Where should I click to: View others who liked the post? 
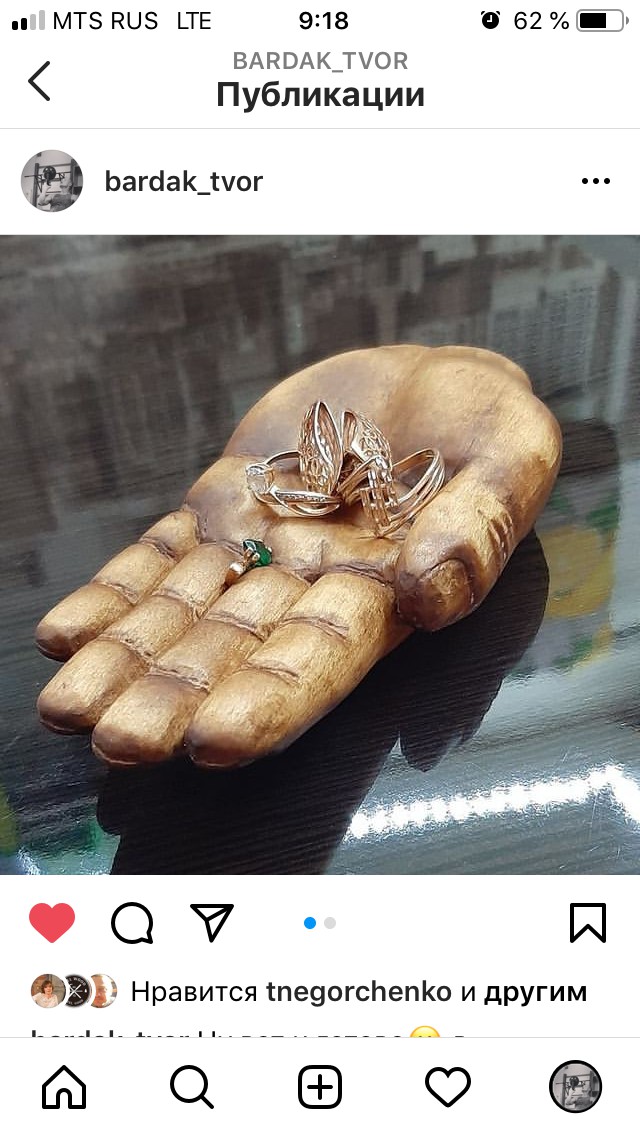535,992
